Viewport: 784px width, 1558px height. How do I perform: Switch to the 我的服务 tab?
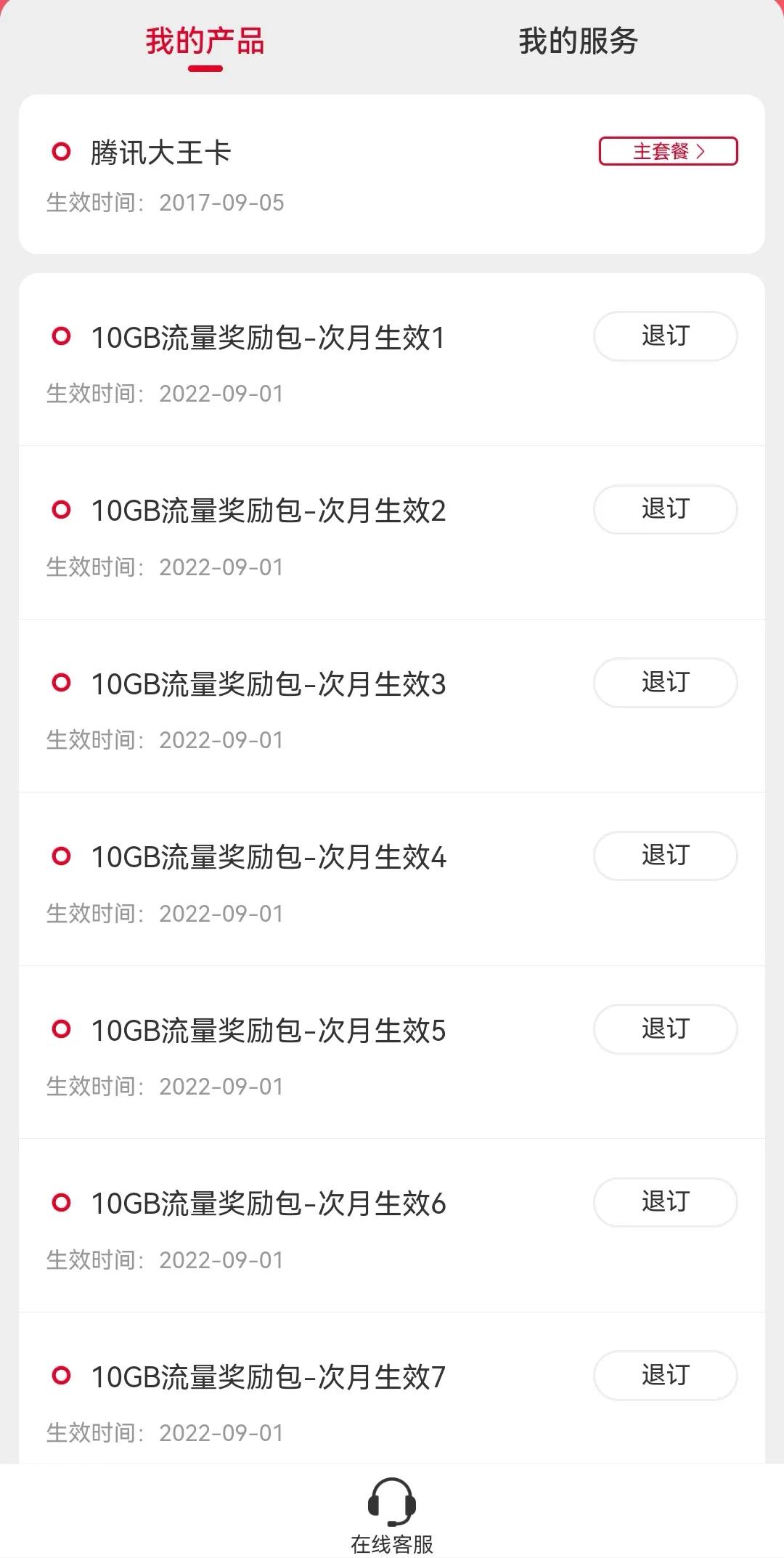click(577, 41)
